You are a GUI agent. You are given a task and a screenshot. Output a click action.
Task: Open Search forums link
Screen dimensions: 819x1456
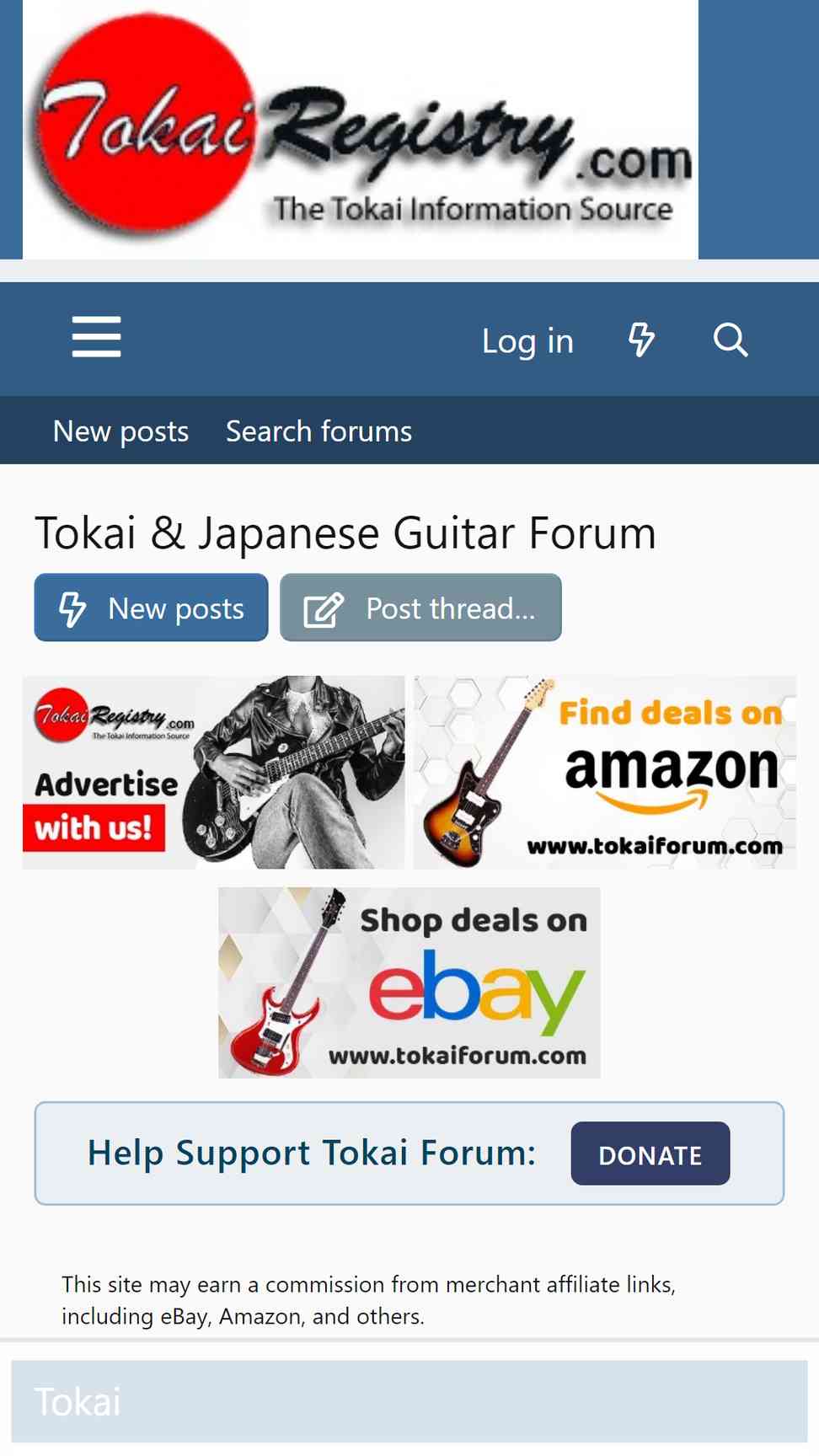(x=318, y=431)
